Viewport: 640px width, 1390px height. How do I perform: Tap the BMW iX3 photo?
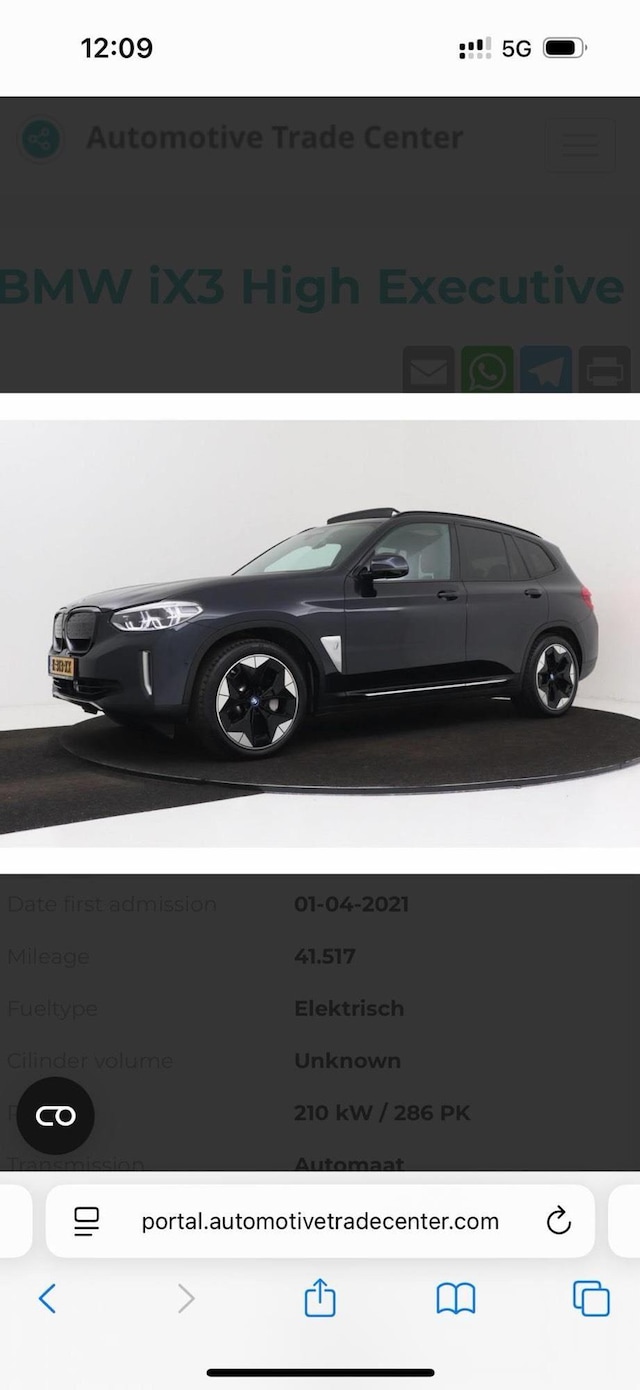[x=320, y=632]
